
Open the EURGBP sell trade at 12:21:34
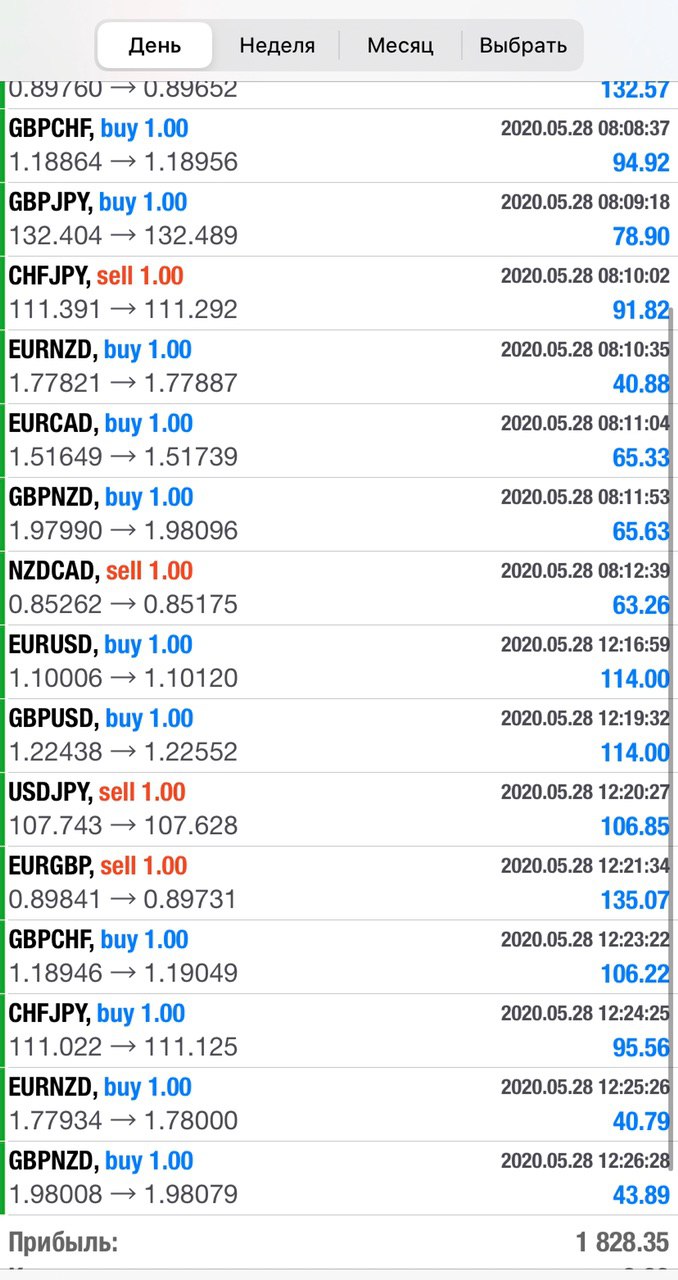[339, 883]
